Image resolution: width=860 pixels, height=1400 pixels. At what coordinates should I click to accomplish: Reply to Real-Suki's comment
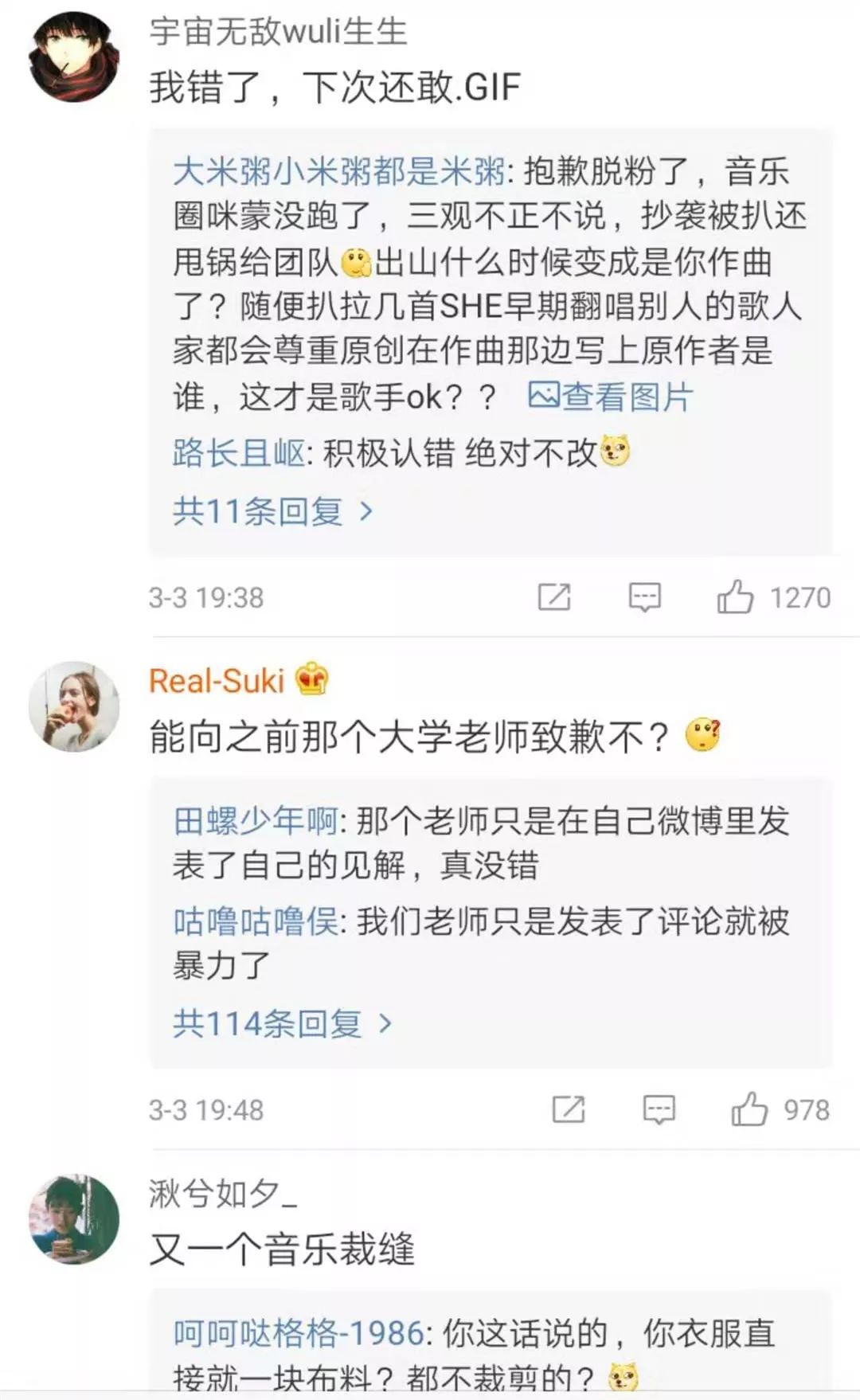659,1109
